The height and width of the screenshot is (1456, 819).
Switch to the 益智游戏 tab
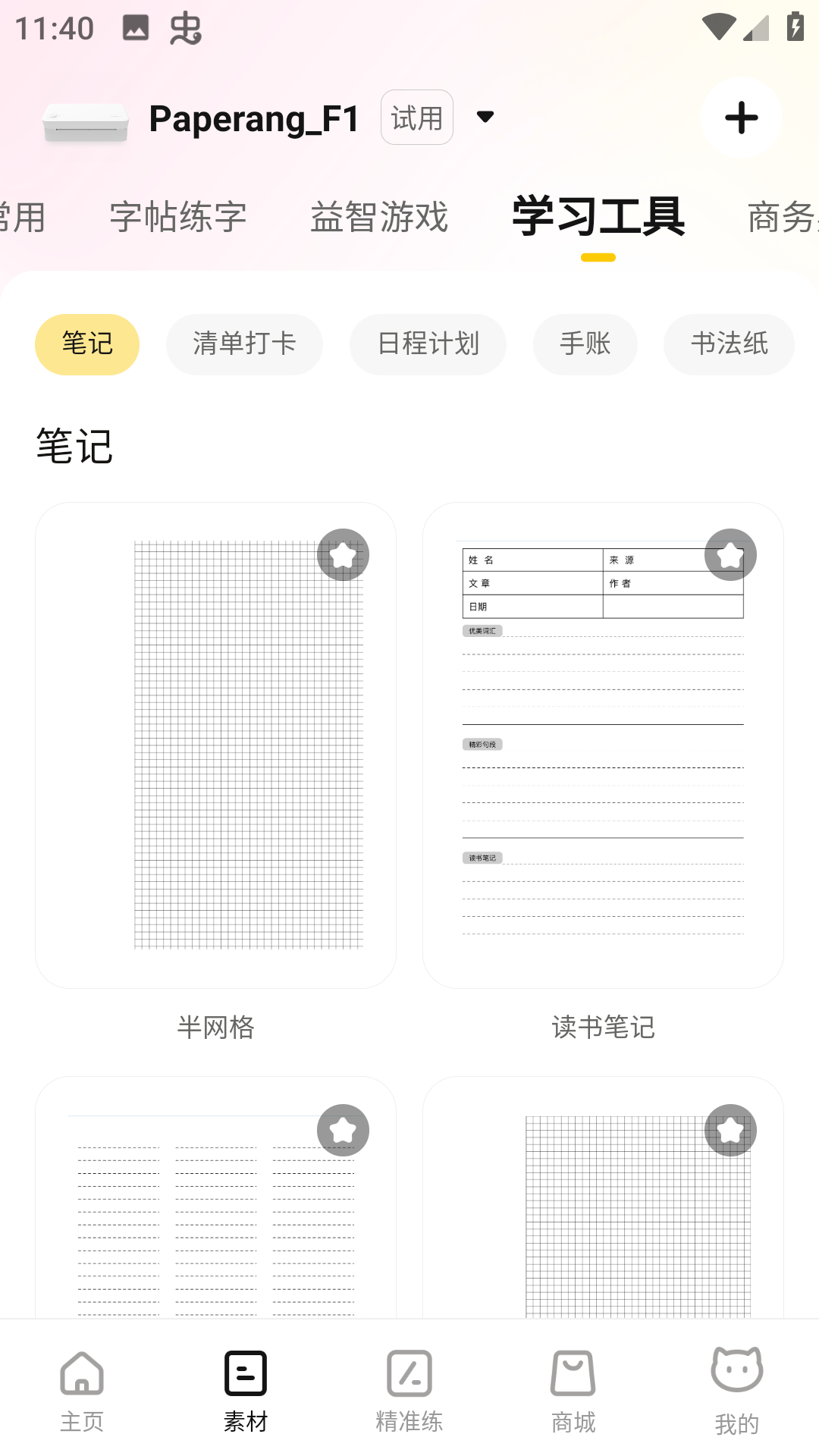[379, 217]
